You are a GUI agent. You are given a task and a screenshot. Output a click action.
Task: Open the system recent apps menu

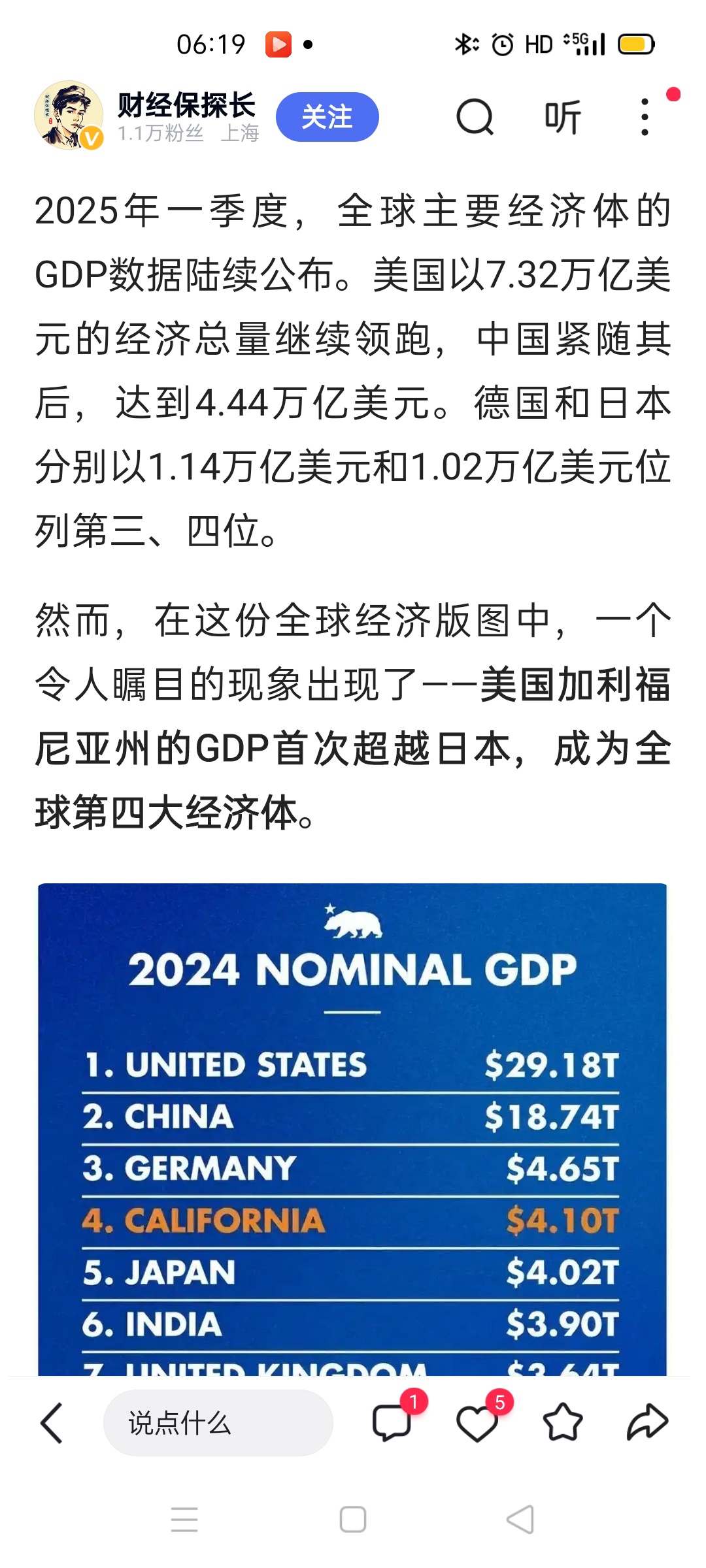pos(184,1519)
